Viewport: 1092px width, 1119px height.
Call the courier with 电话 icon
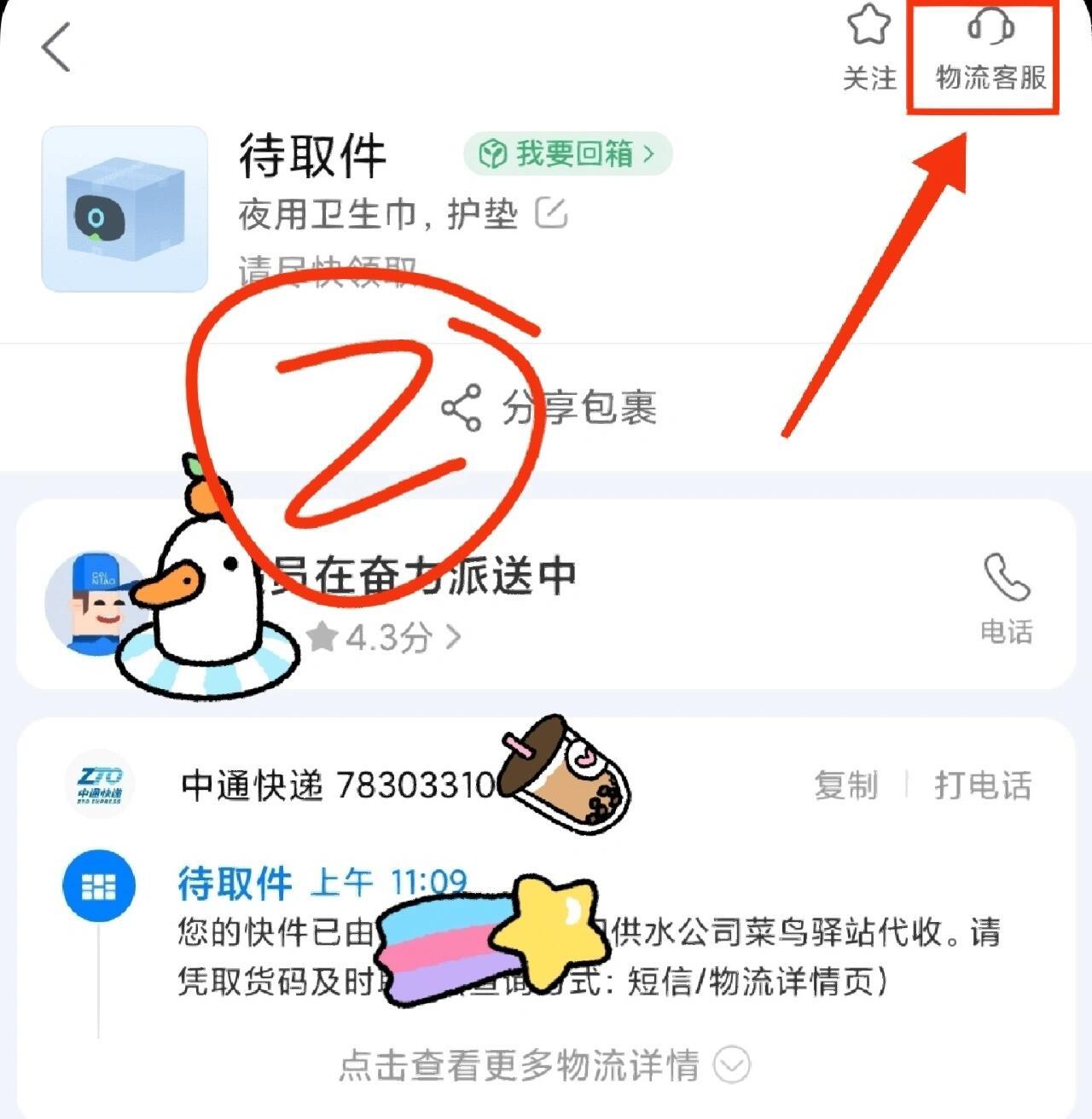1006,596
